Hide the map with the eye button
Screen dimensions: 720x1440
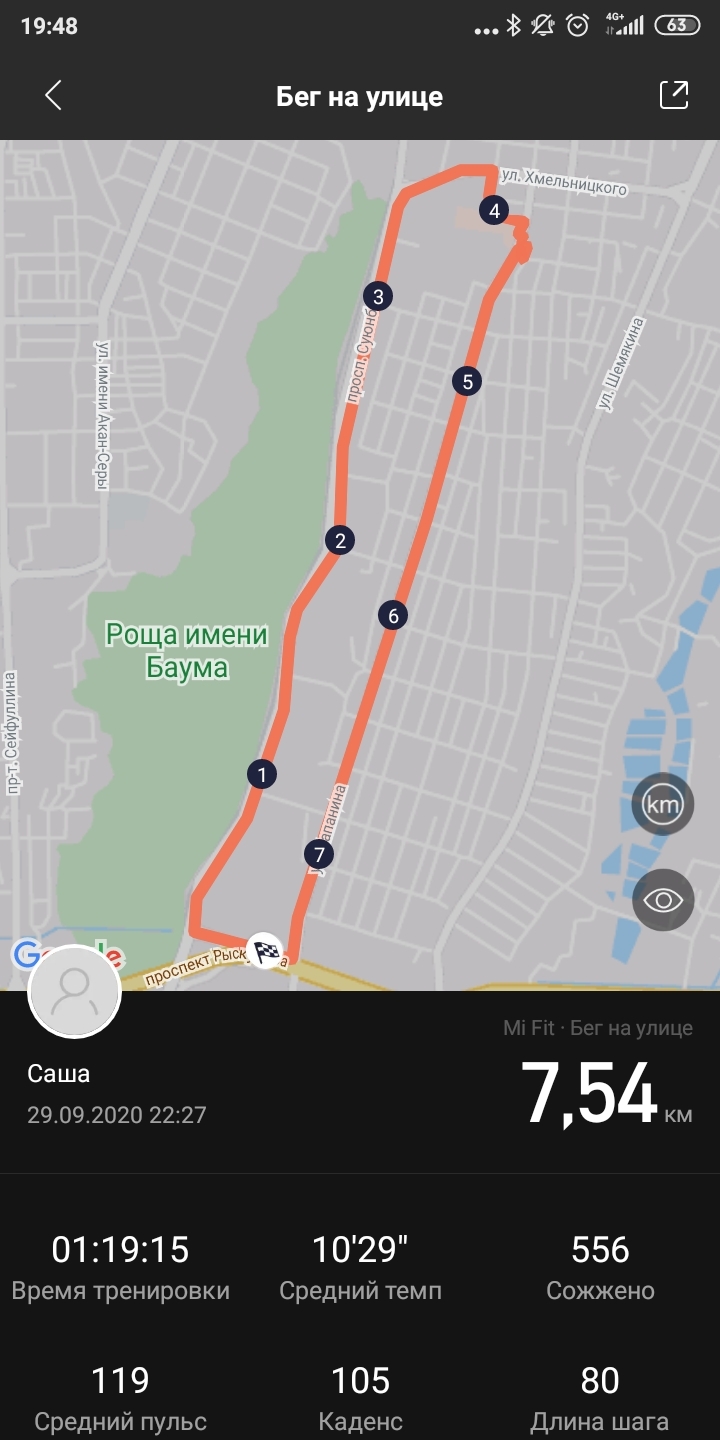(x=662, y=900)
